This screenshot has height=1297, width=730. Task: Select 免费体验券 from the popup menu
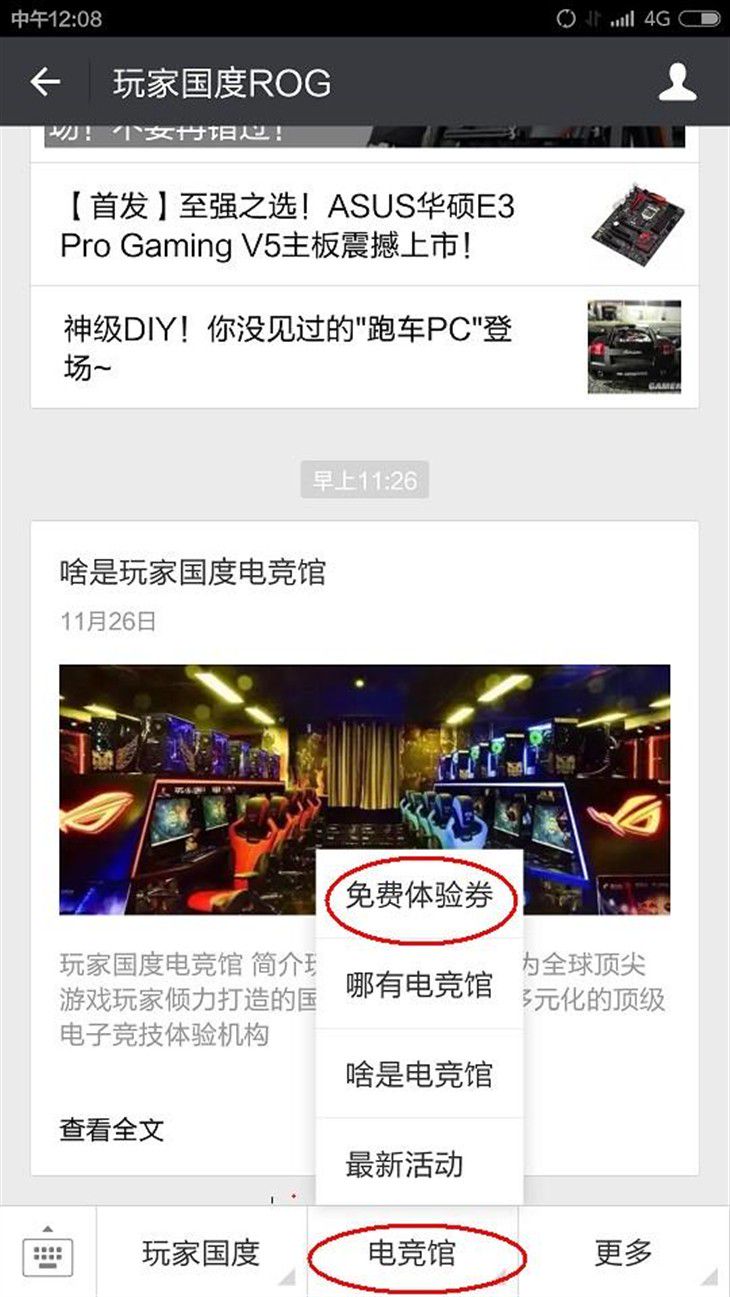coord(419,895)
